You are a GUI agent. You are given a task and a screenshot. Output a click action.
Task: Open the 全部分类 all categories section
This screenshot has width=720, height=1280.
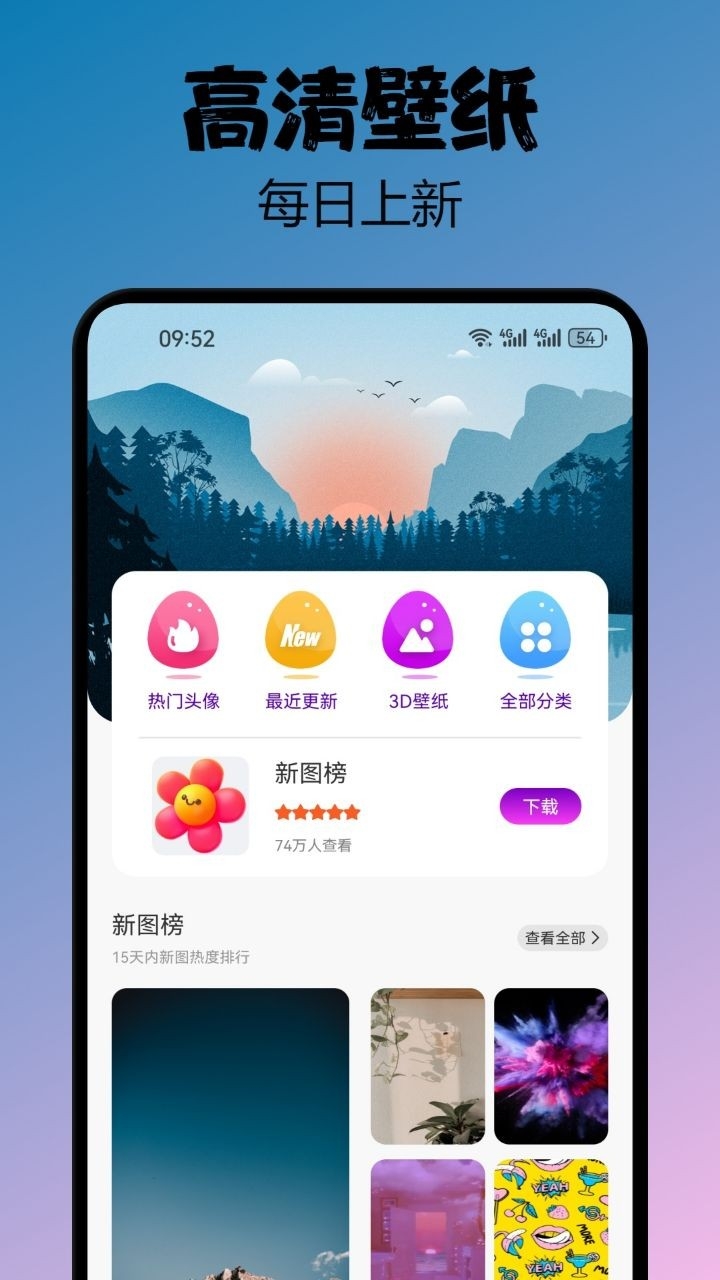coord(537,700)
